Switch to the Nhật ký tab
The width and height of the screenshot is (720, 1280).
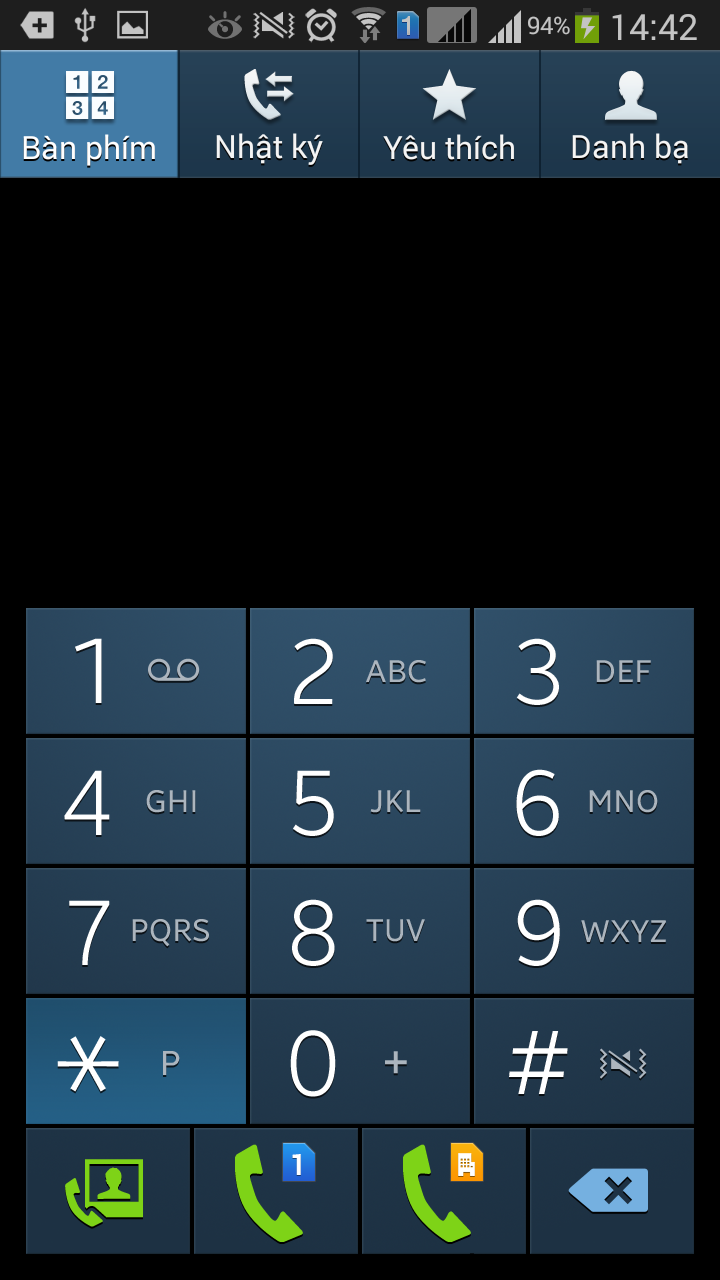coord(269,114)
